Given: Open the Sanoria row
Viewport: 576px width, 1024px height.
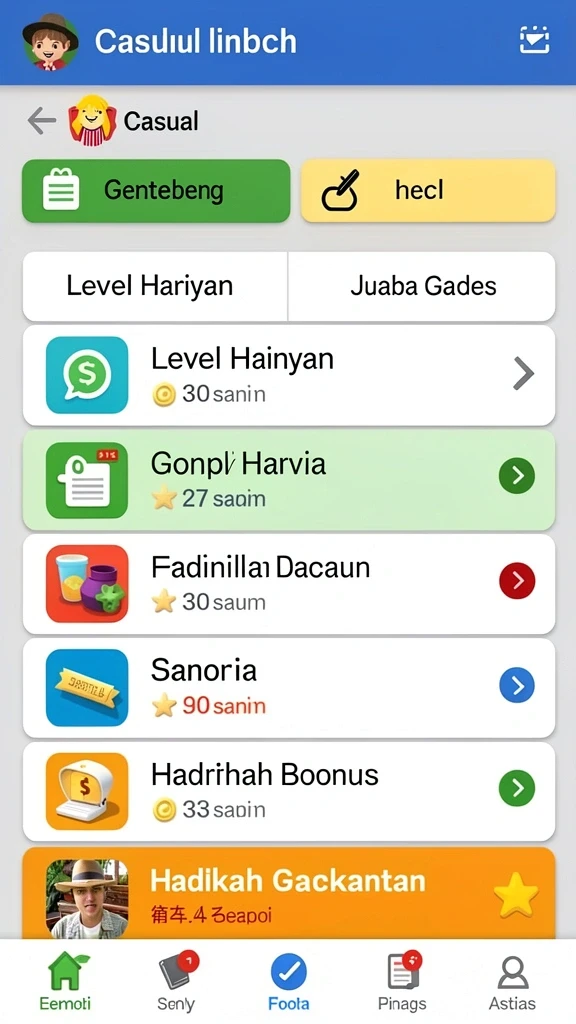Looking at the screenshot, I should click(x=289, y=688).
